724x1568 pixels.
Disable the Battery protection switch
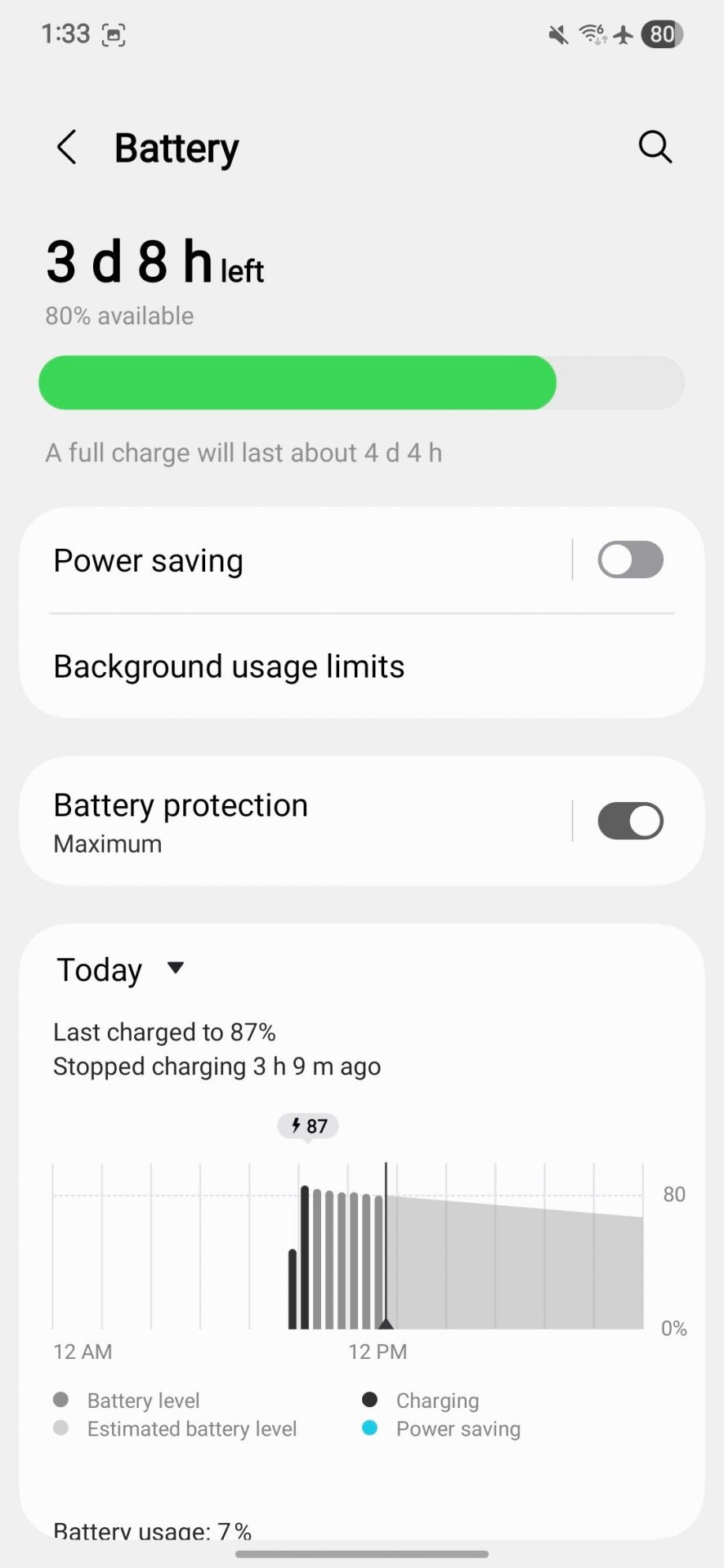pyautogui.click(x=630, y=821)
